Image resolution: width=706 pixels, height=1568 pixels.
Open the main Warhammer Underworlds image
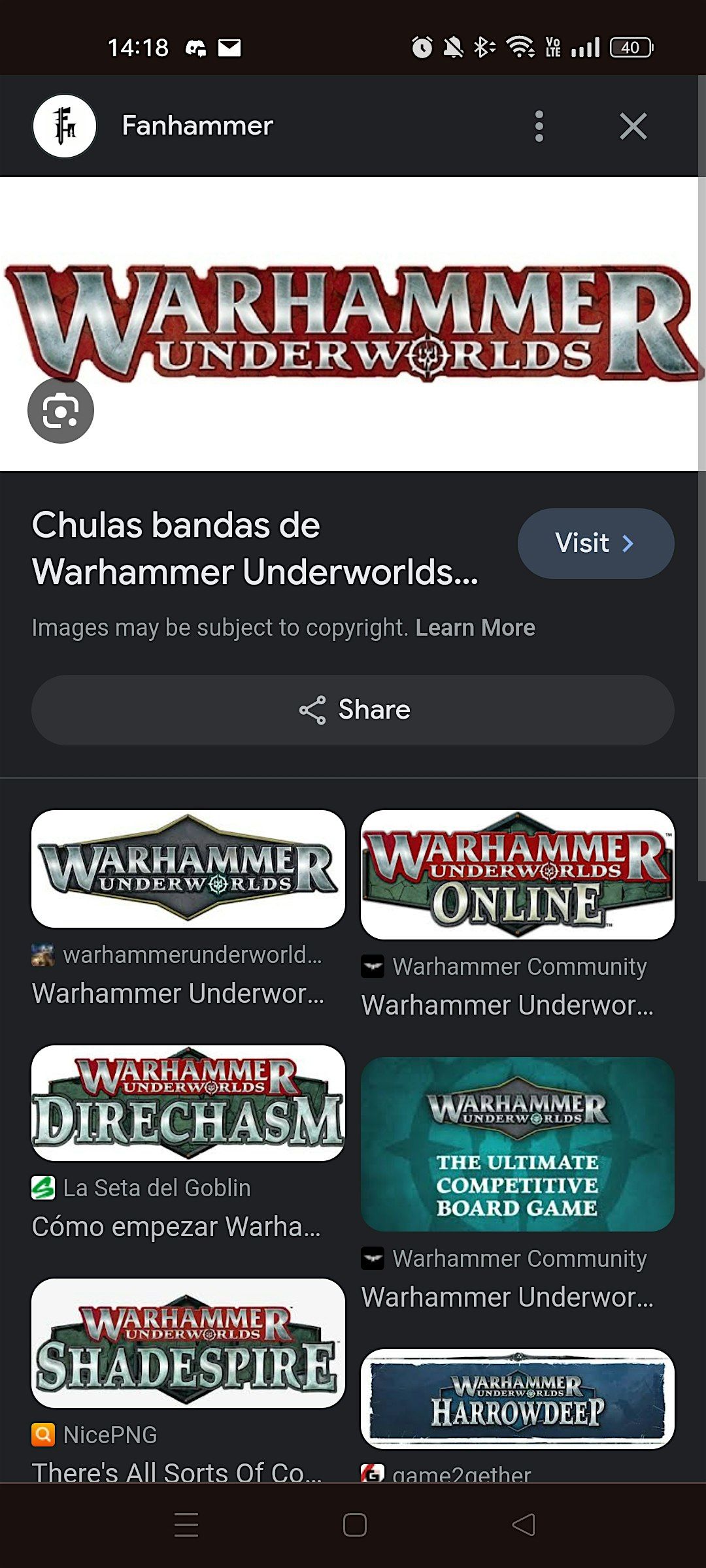coord(353,323)
